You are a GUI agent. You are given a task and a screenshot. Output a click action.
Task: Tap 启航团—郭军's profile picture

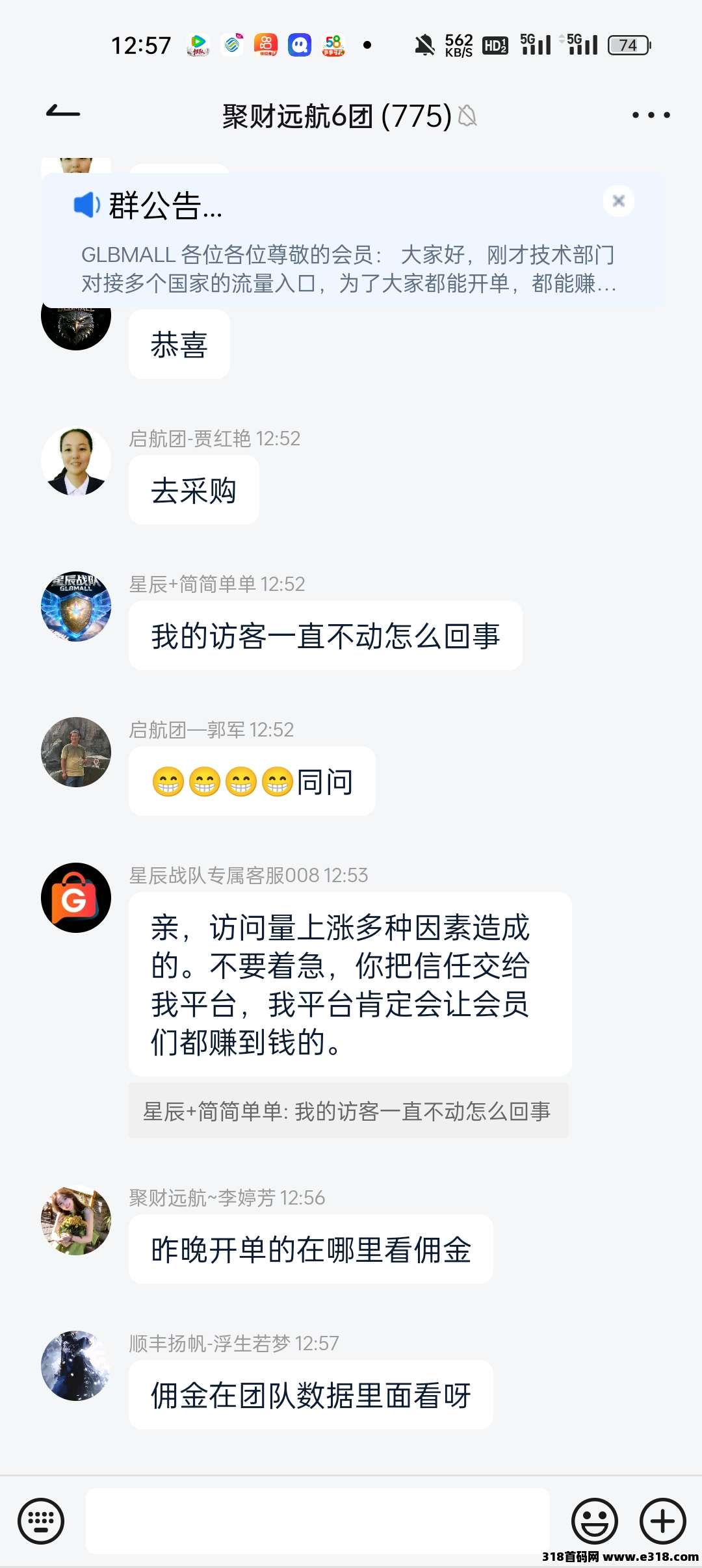tap(76, 752)
